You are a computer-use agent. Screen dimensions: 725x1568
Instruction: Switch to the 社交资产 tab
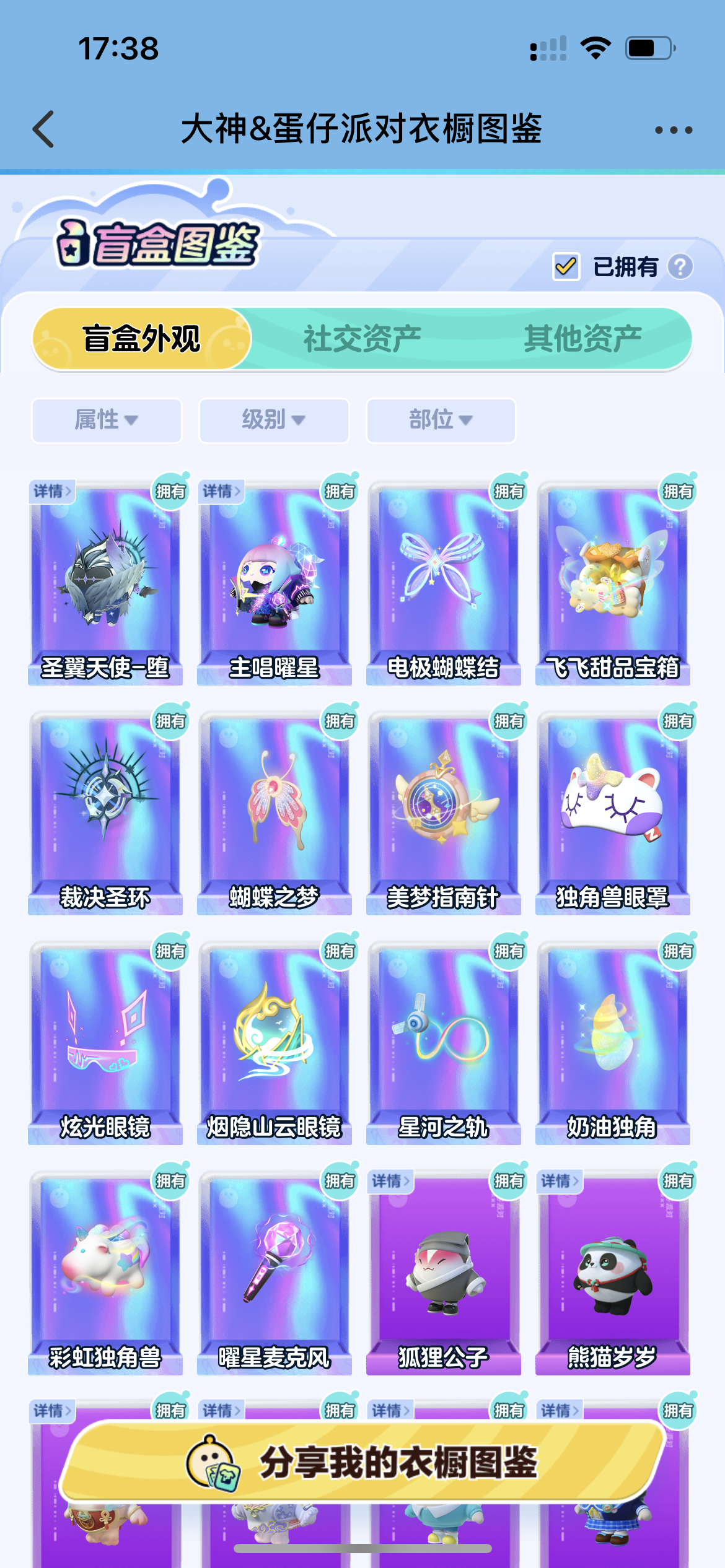tap(362, 339)
